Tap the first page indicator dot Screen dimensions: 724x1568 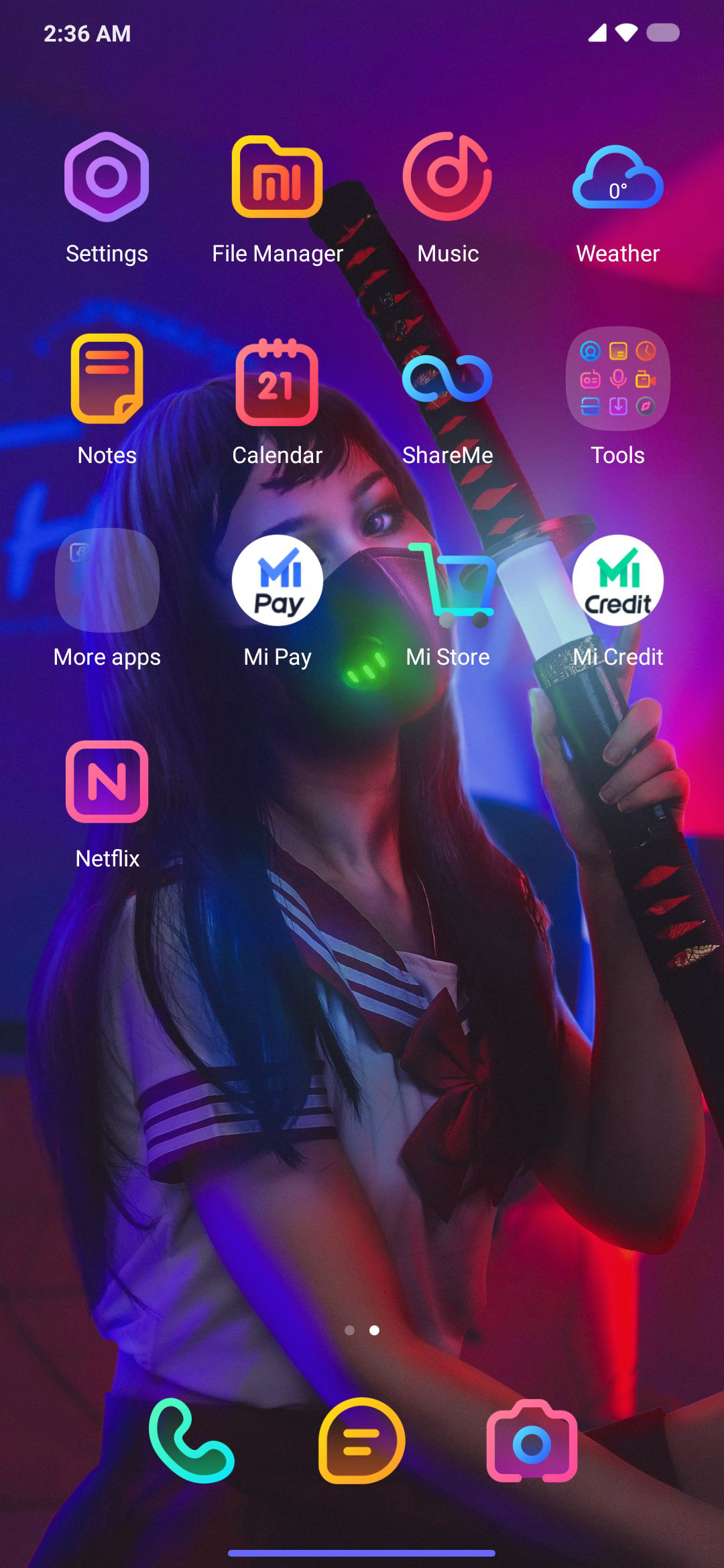[x=349, y=1330]
